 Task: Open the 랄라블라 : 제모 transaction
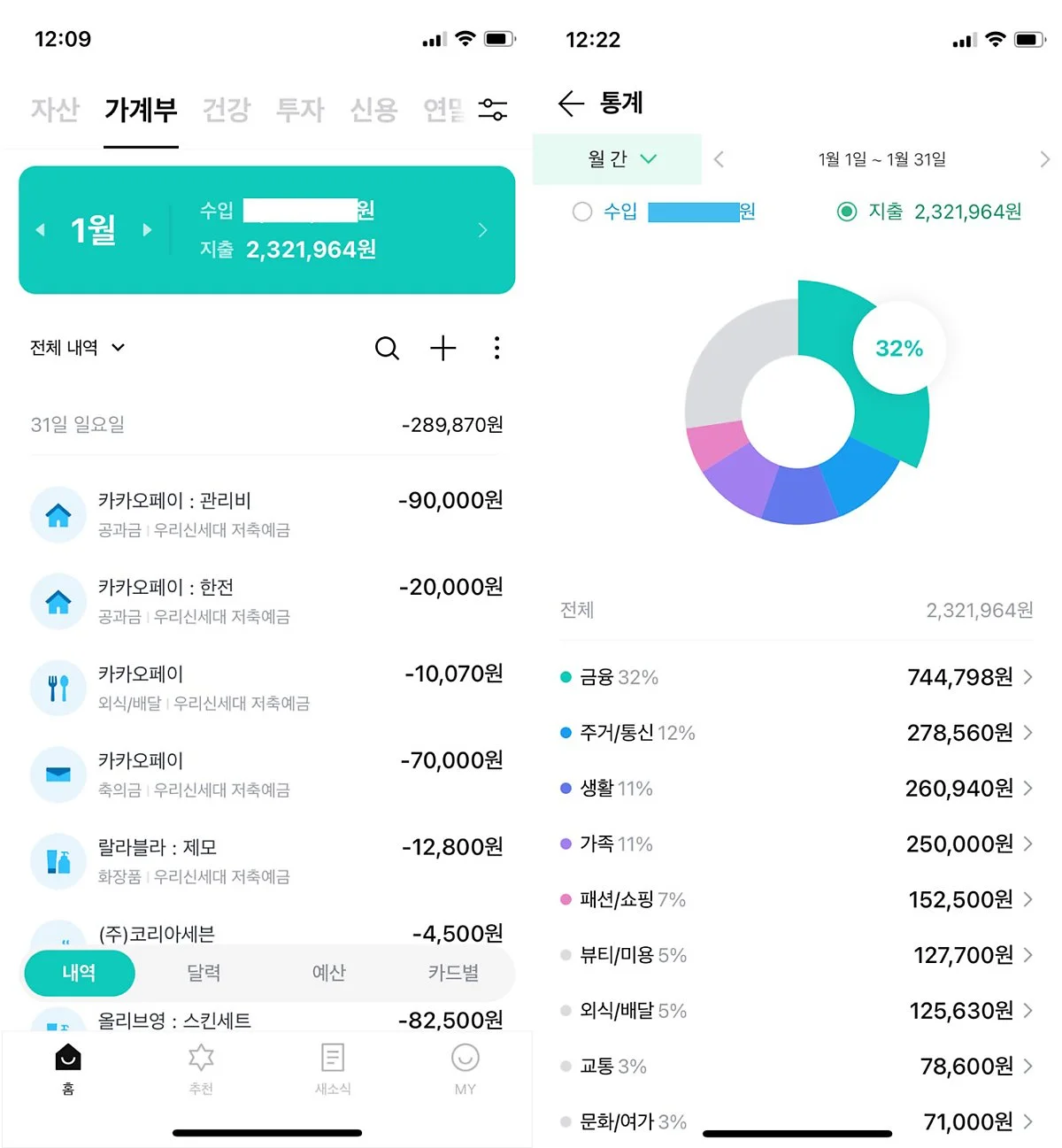(x=266, y=861)
